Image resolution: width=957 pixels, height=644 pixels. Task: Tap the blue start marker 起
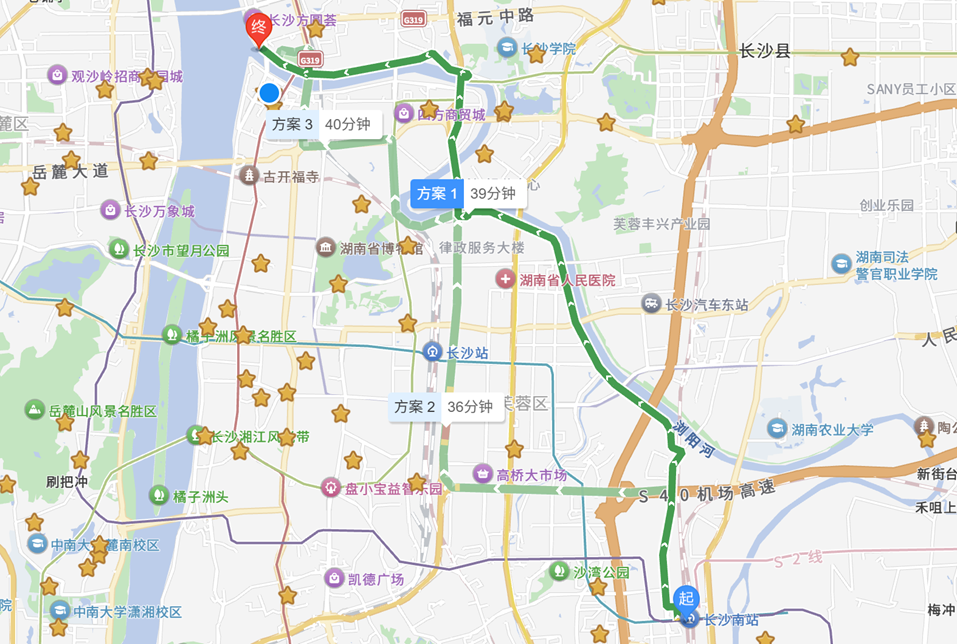pyautogui.click(x=686, y=599)
